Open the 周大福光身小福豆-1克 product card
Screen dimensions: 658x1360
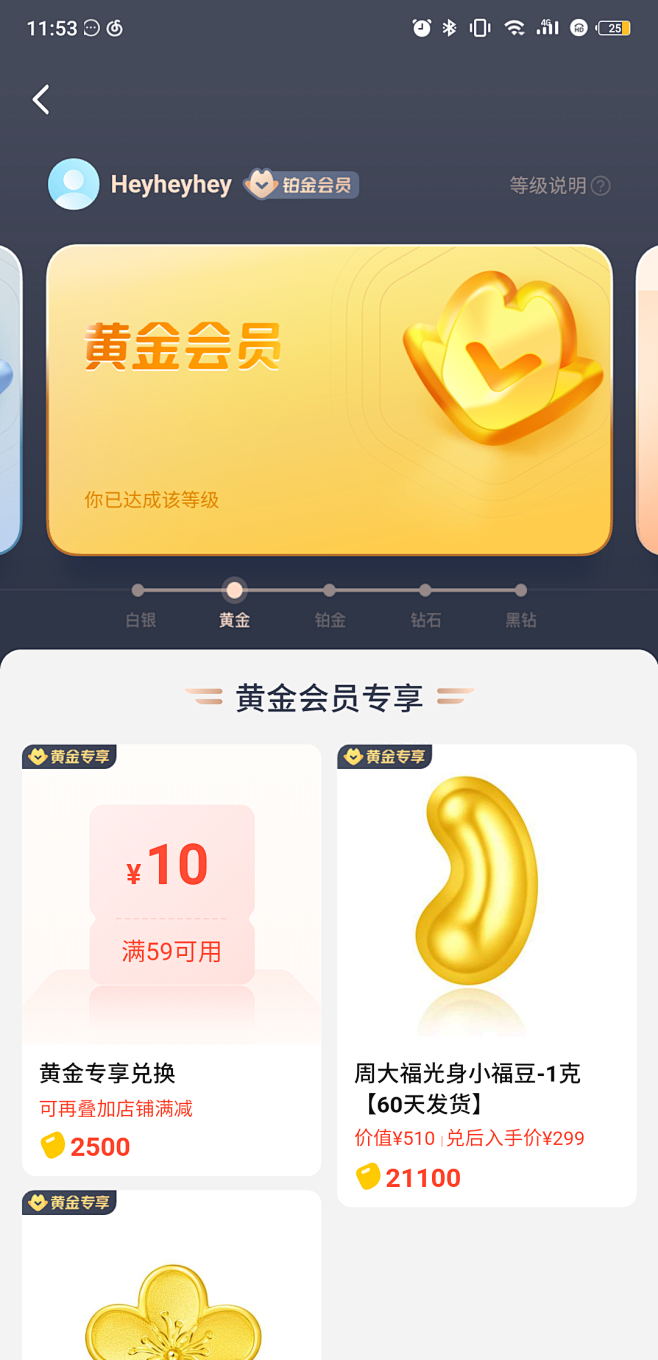(487, 975)
